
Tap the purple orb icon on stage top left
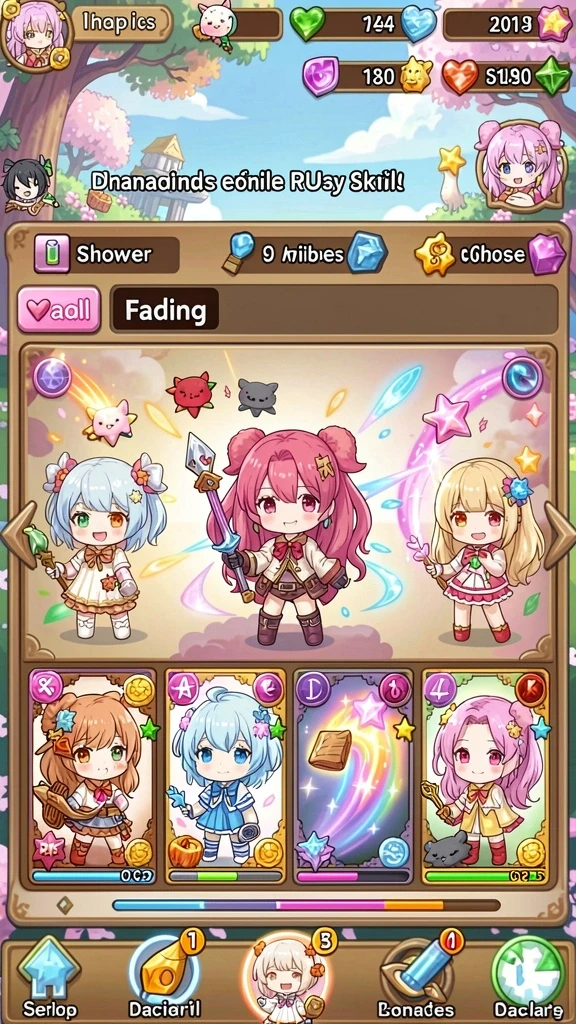tap(52, 377)
